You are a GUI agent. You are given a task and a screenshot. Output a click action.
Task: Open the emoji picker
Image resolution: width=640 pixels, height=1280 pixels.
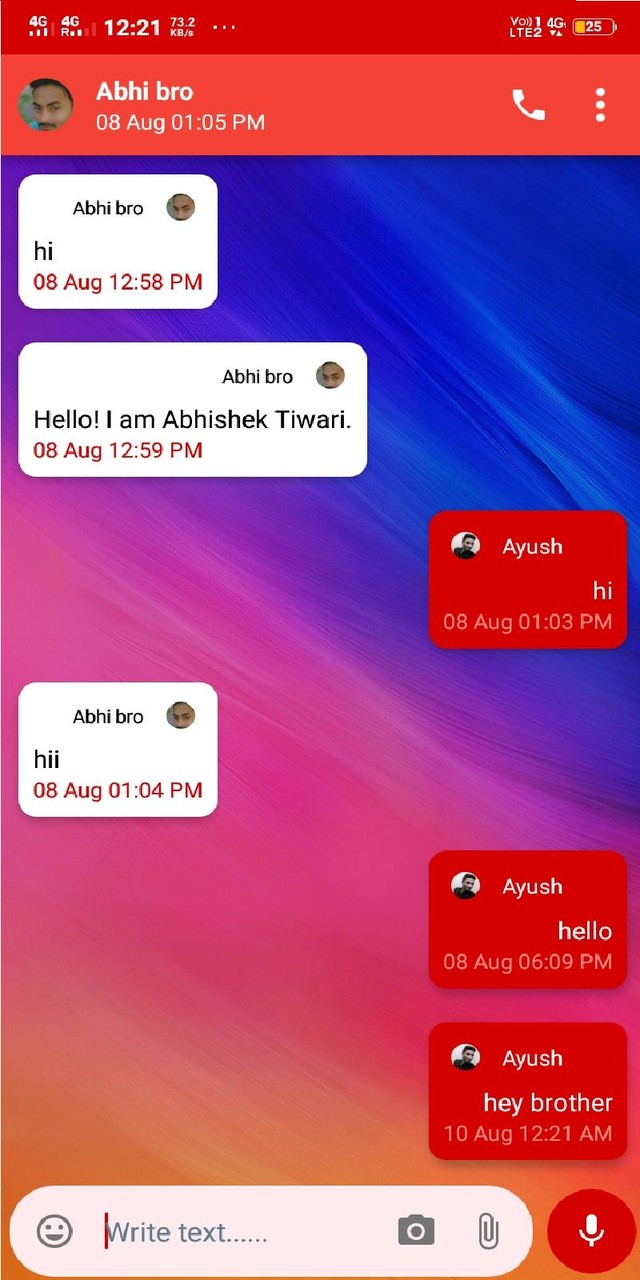pyautogui.click(x=55, y=1231)
